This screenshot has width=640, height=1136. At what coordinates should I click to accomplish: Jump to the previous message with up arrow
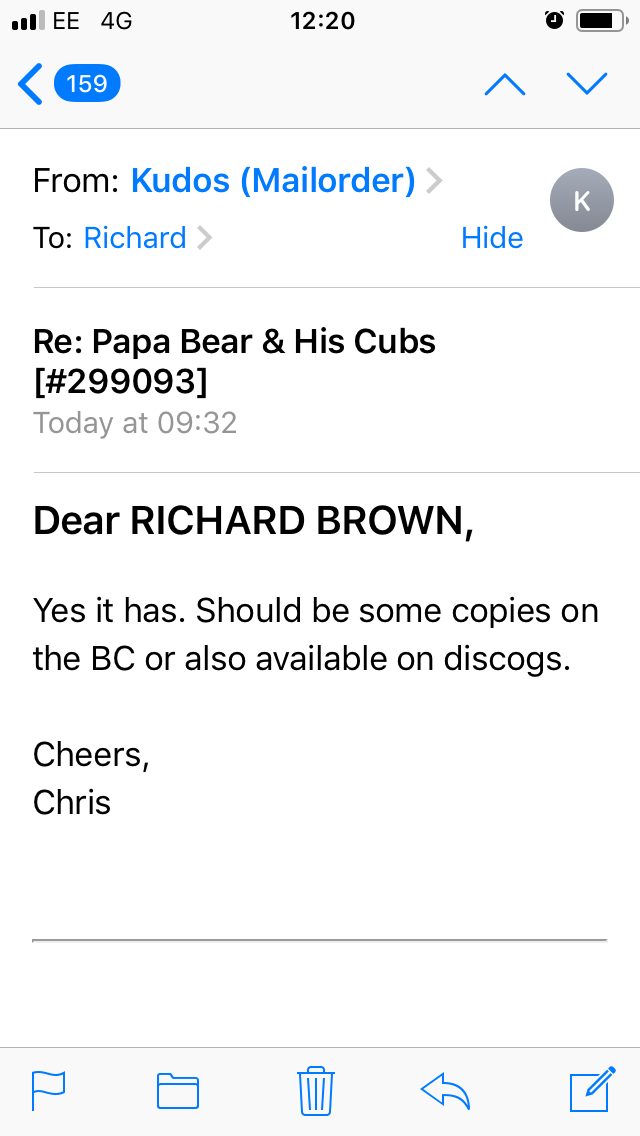[x=504, y=85]
